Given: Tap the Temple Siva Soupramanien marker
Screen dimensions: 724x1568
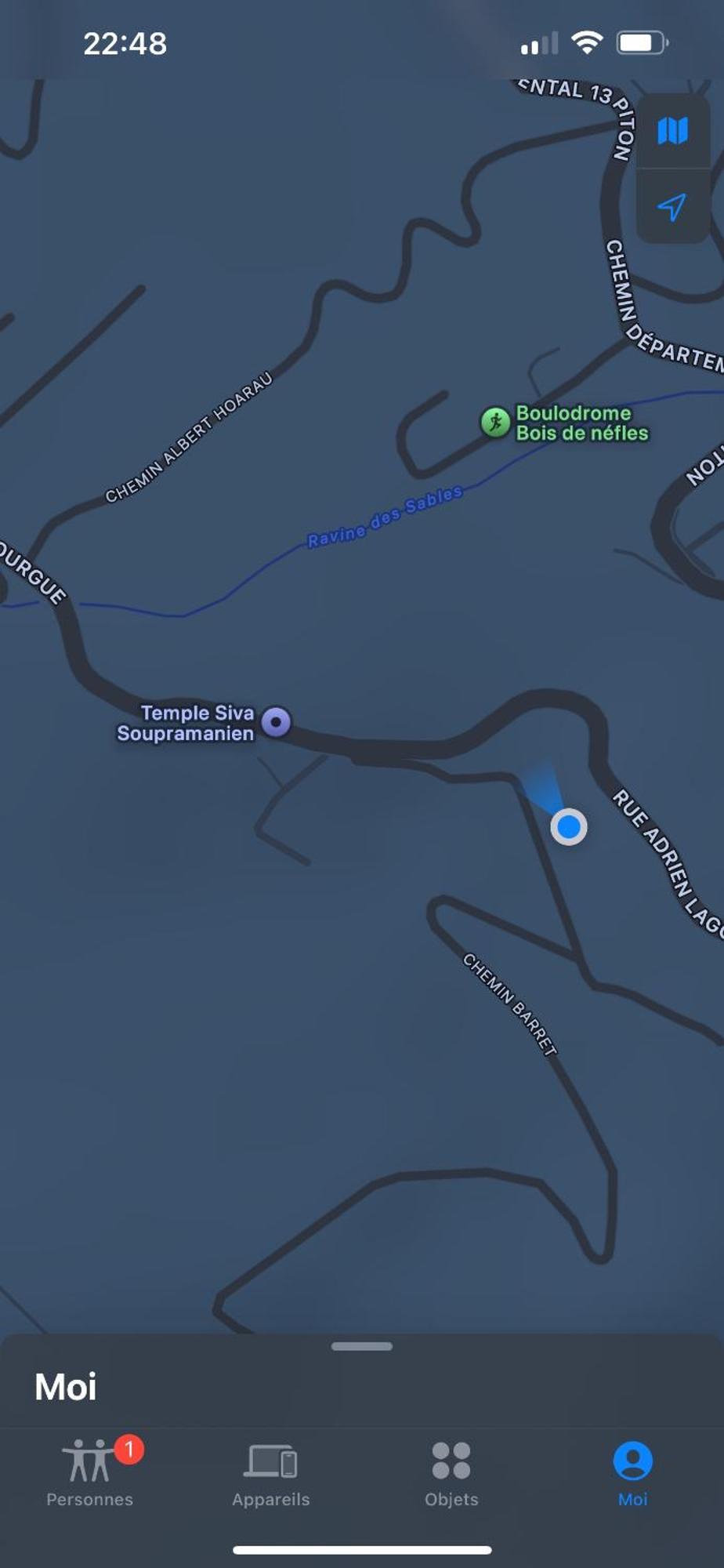Looking at the screenshot, I should [x=276, y=721].
